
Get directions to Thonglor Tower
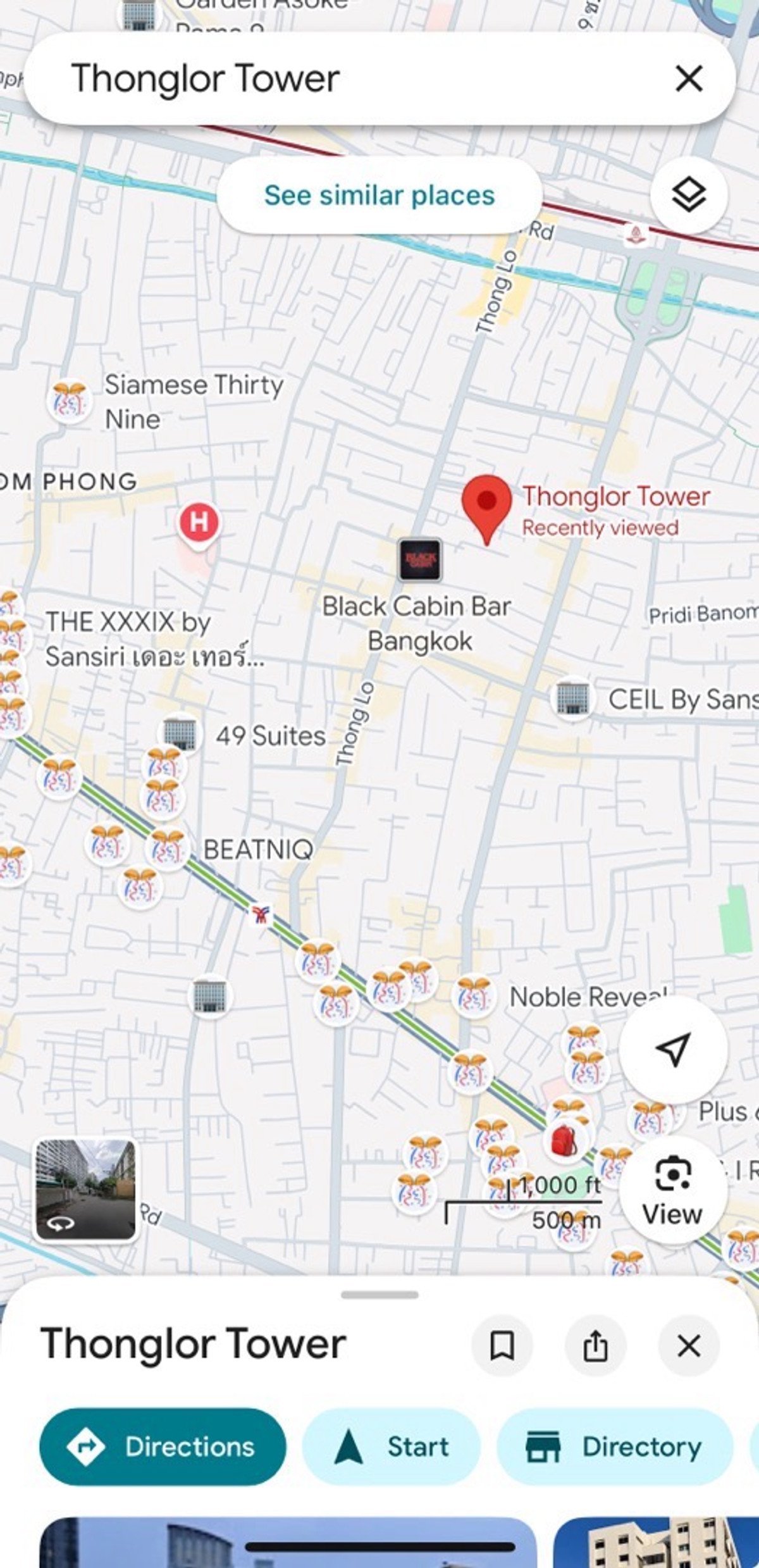tap(163, 1447)
